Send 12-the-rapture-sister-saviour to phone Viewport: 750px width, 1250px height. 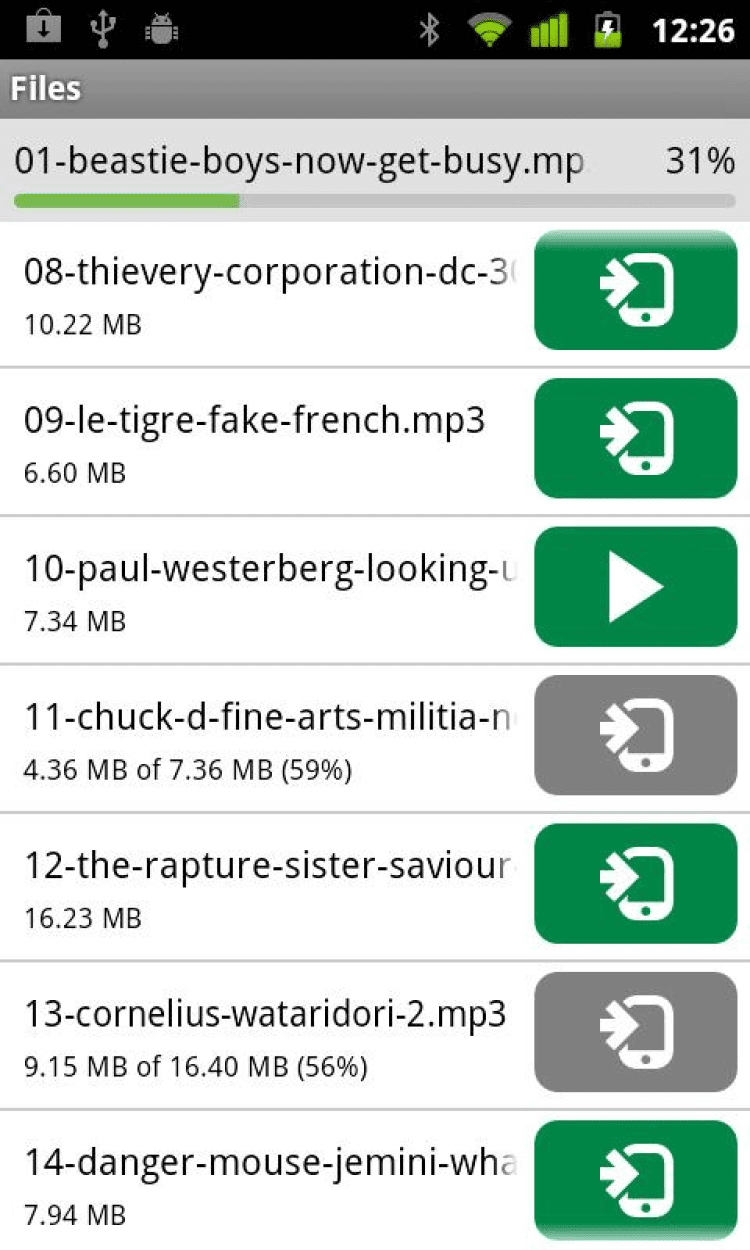point(635,883)
